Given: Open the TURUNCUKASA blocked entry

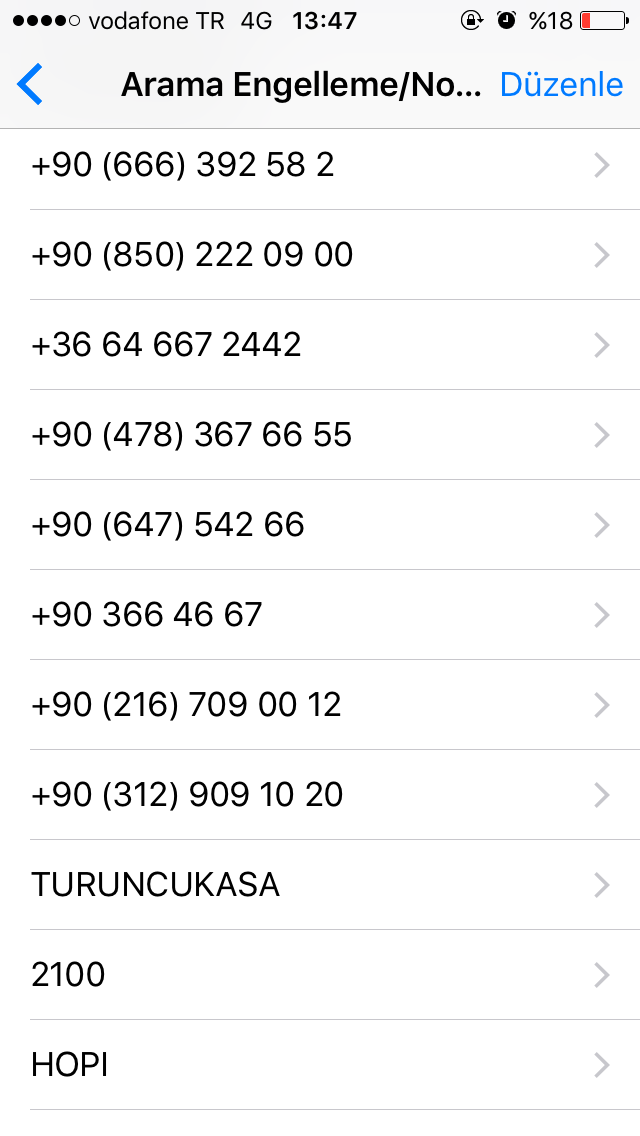Looking at the screenshot, I should (320, 885).
